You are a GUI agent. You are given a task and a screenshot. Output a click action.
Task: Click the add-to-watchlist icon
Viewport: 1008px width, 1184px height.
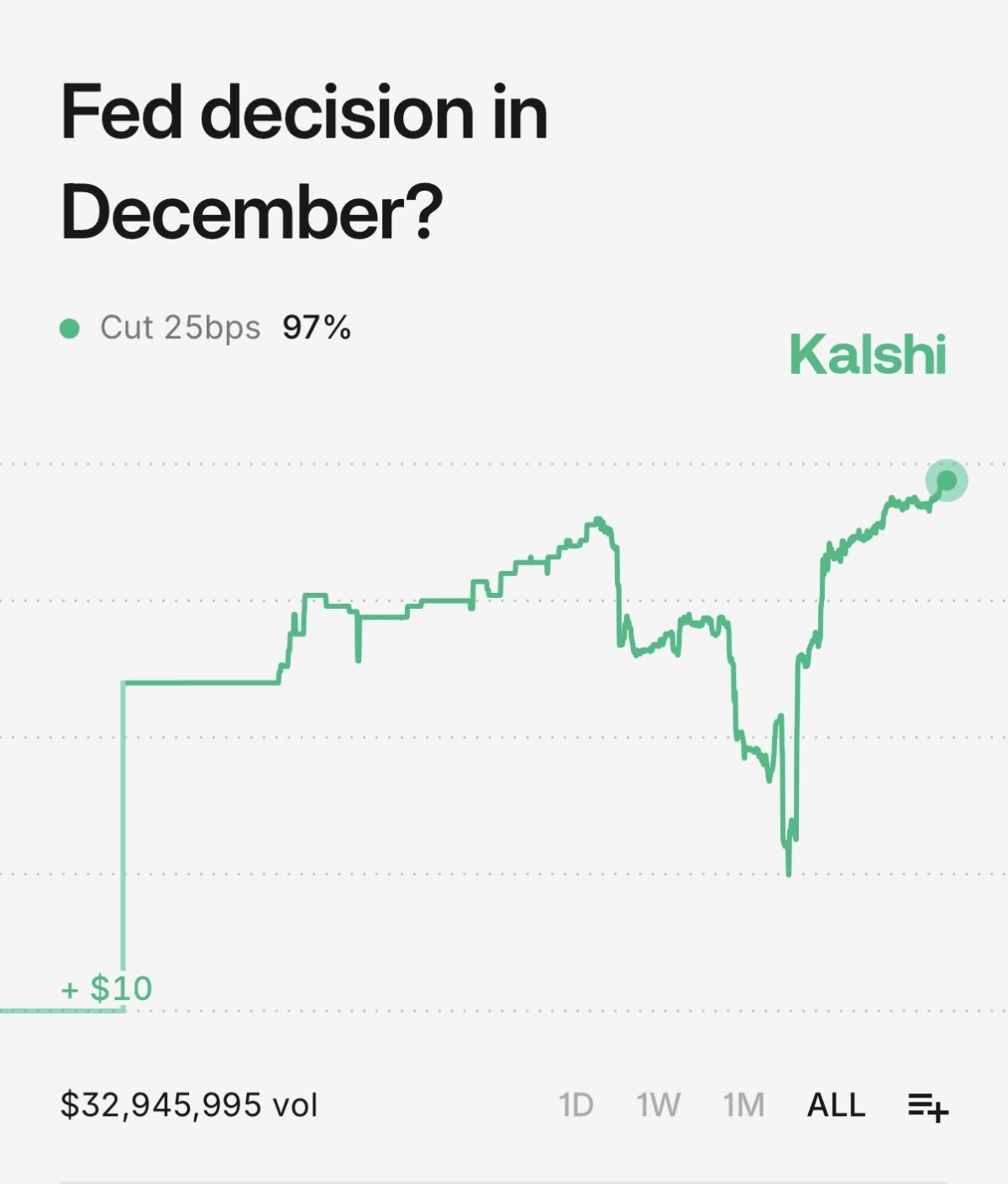928,1107
